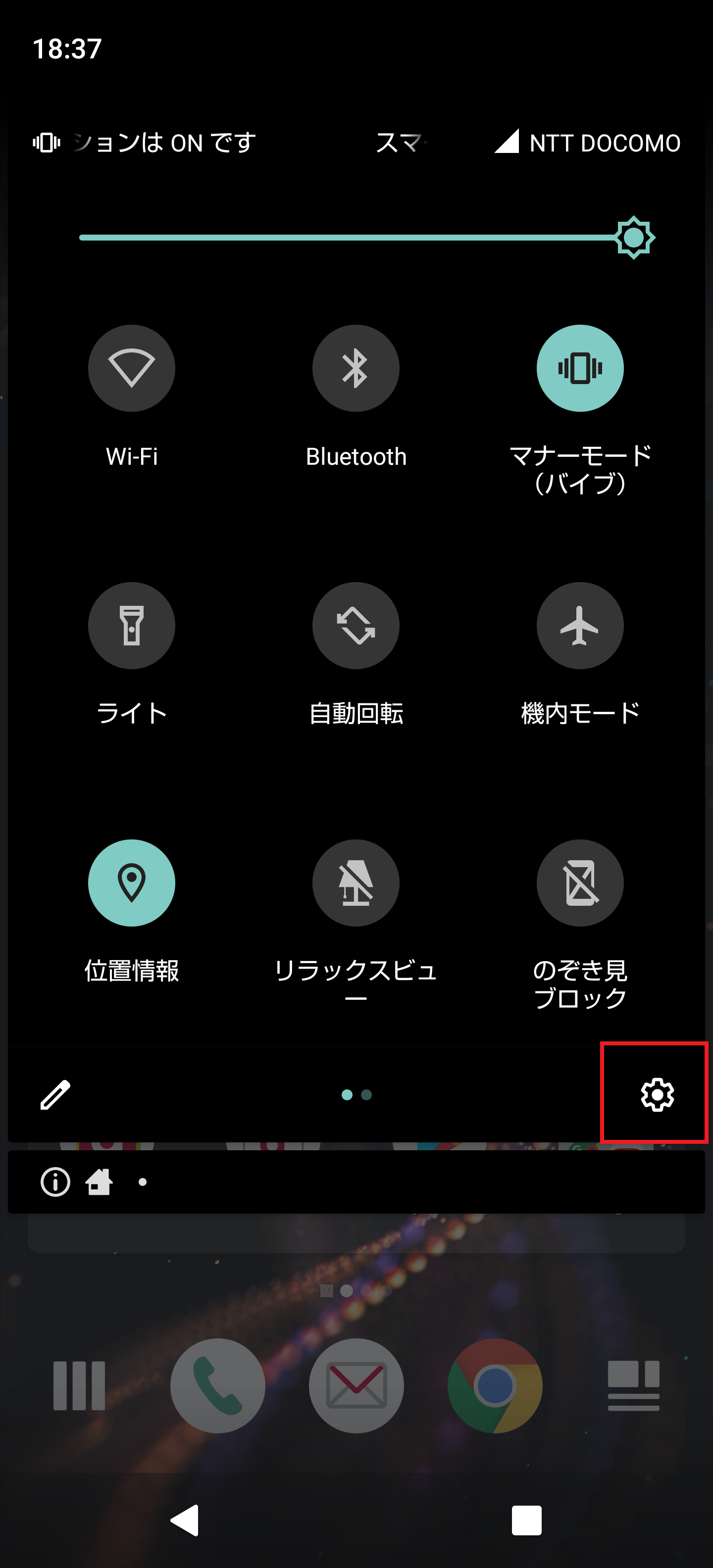This screenshot has height=1568, width=713.
Task: Turn on the ライト flashlight
Action: 132,626
